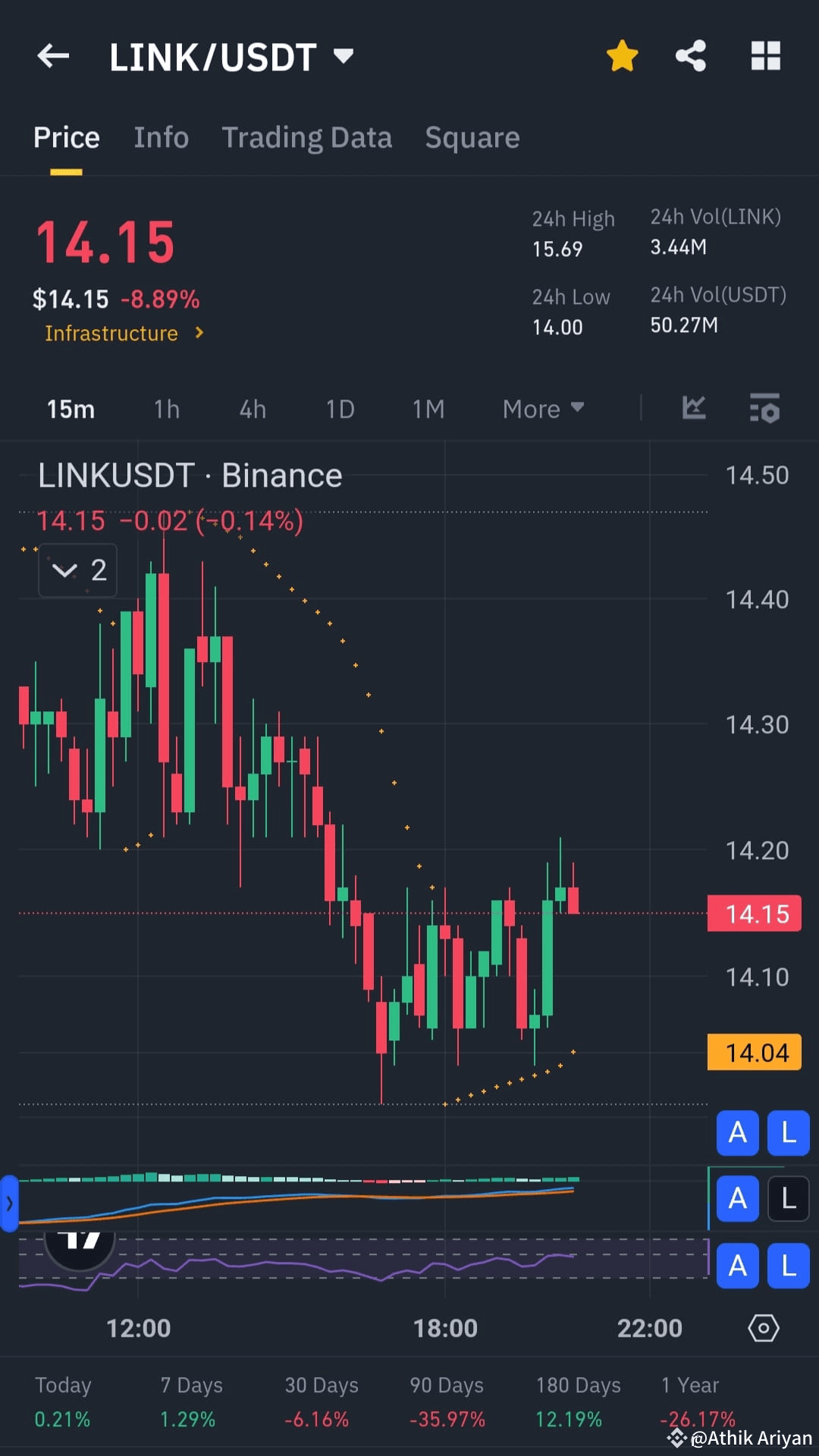This screenshot has width=819, height=1456.
Task: Toggle the 'A' control beside the 14.04 label
Action: [736, 1133]
